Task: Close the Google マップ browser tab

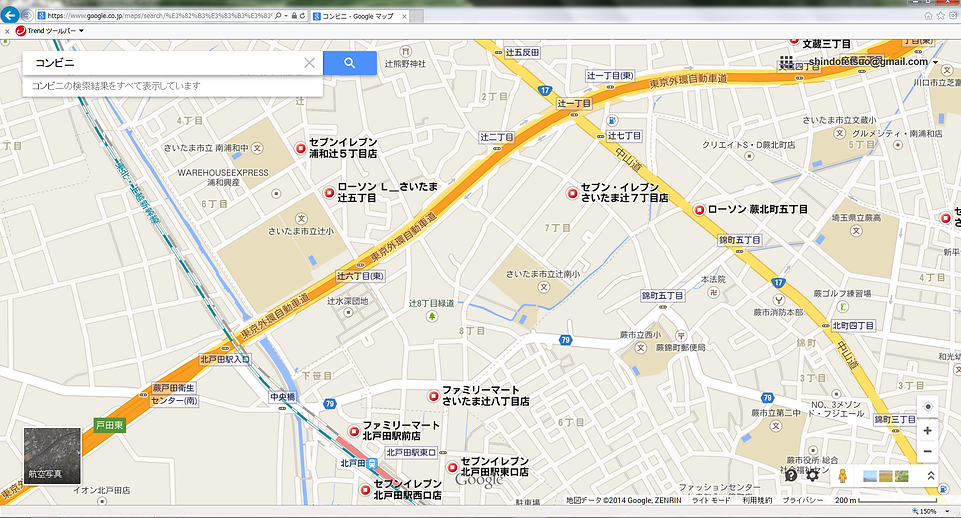Action: (x=404, y=17)
